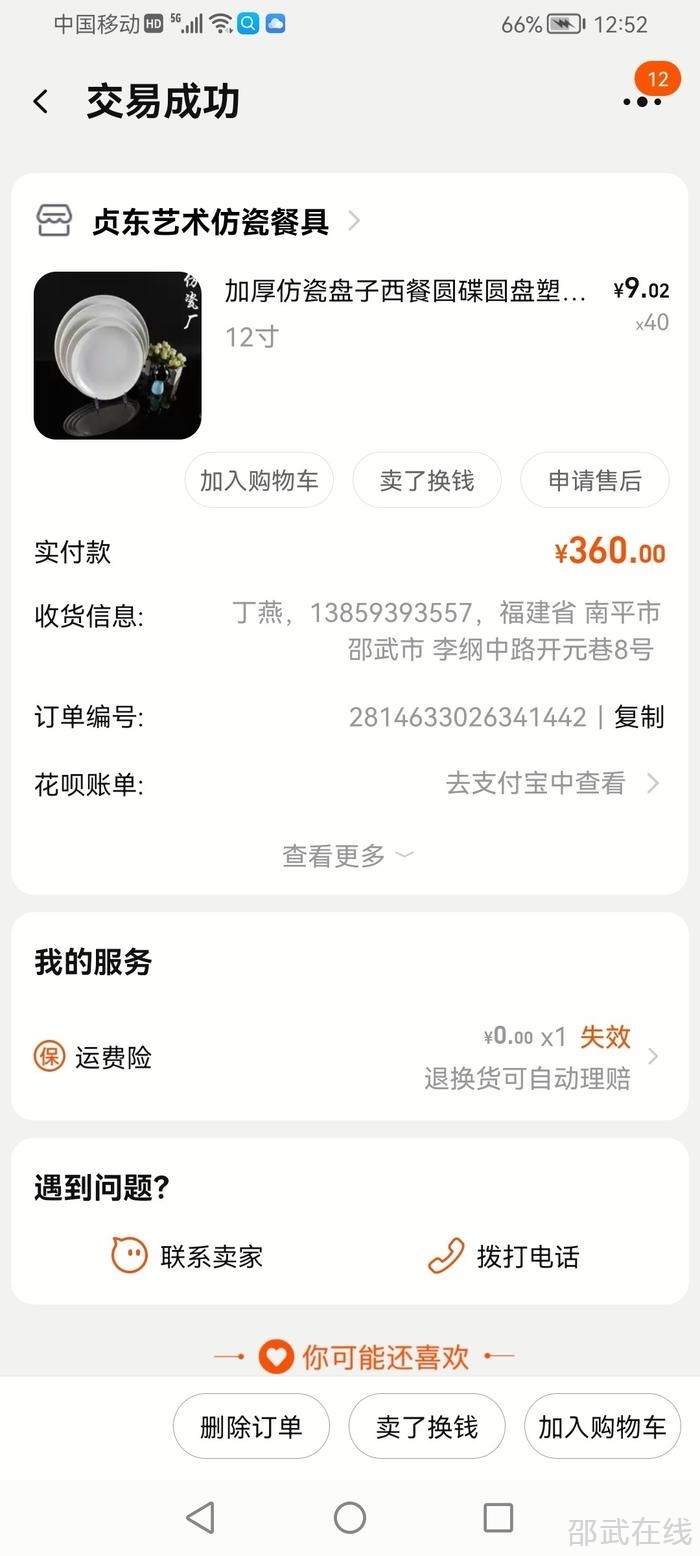Open the system recent apps view

tap(498, 1517)
